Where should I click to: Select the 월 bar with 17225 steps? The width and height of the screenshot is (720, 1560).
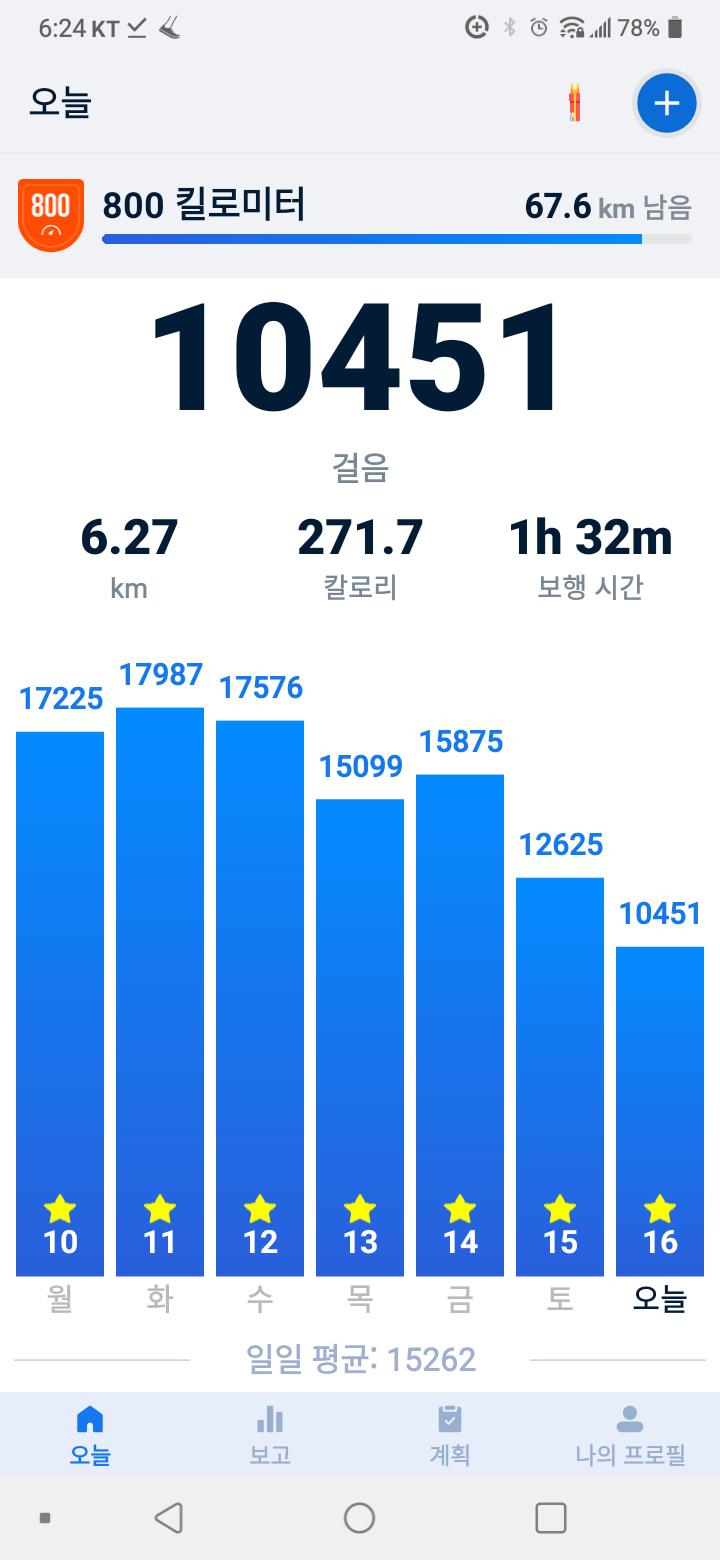pyautogui.click(x=60, y=1000)
